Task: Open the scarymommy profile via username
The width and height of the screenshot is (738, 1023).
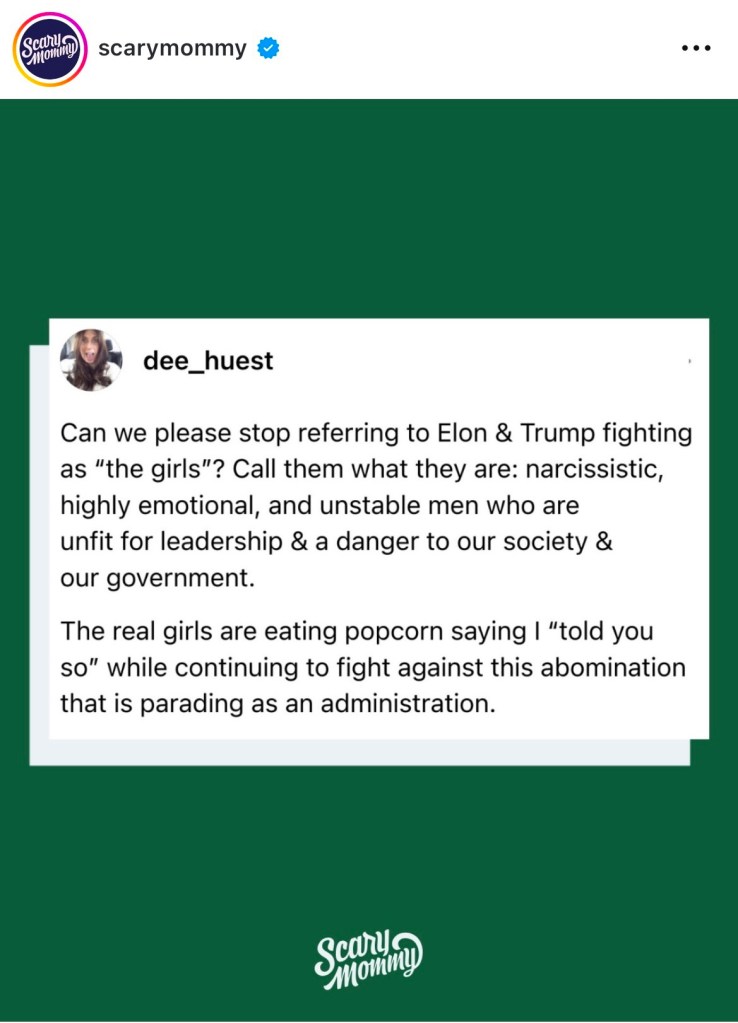Action: (x=172, y=49)
